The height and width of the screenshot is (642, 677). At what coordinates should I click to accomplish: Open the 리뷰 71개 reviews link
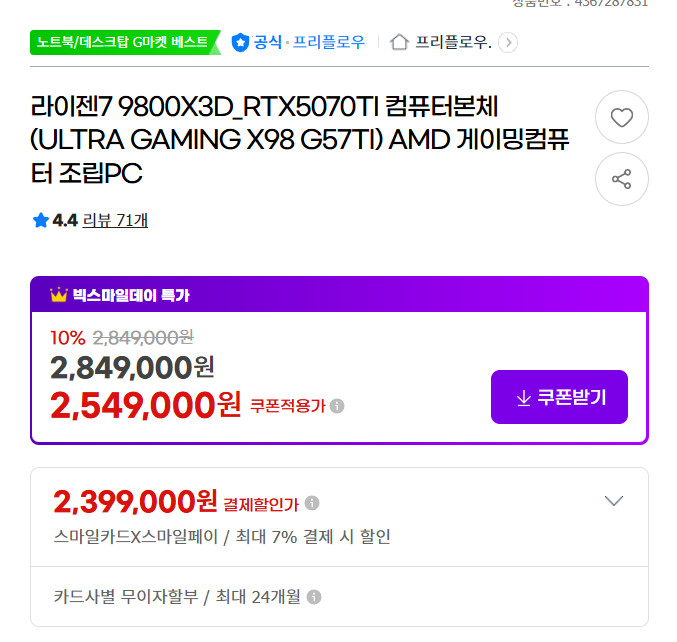click(x=115, y=220)
